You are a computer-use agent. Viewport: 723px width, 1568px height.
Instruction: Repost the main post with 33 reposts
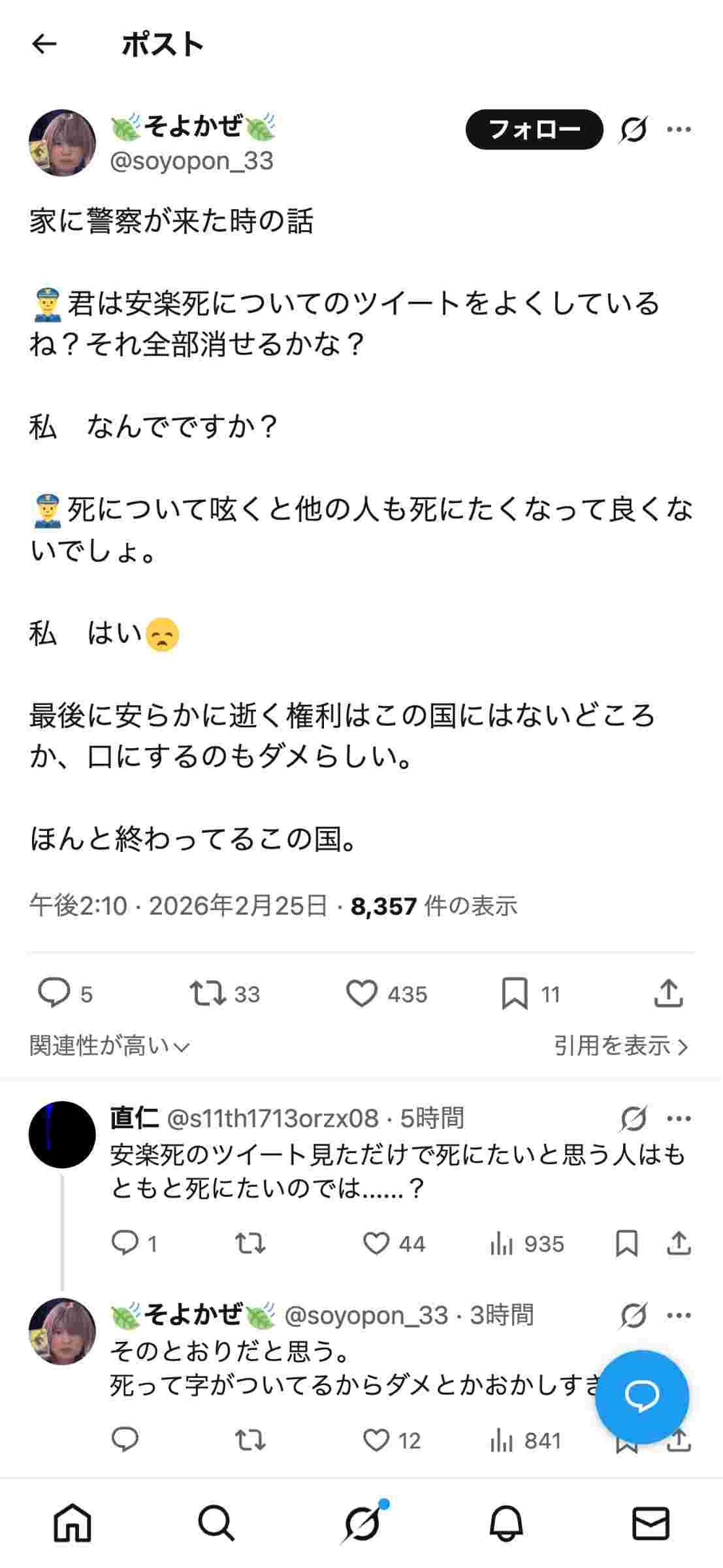(208, 993)
